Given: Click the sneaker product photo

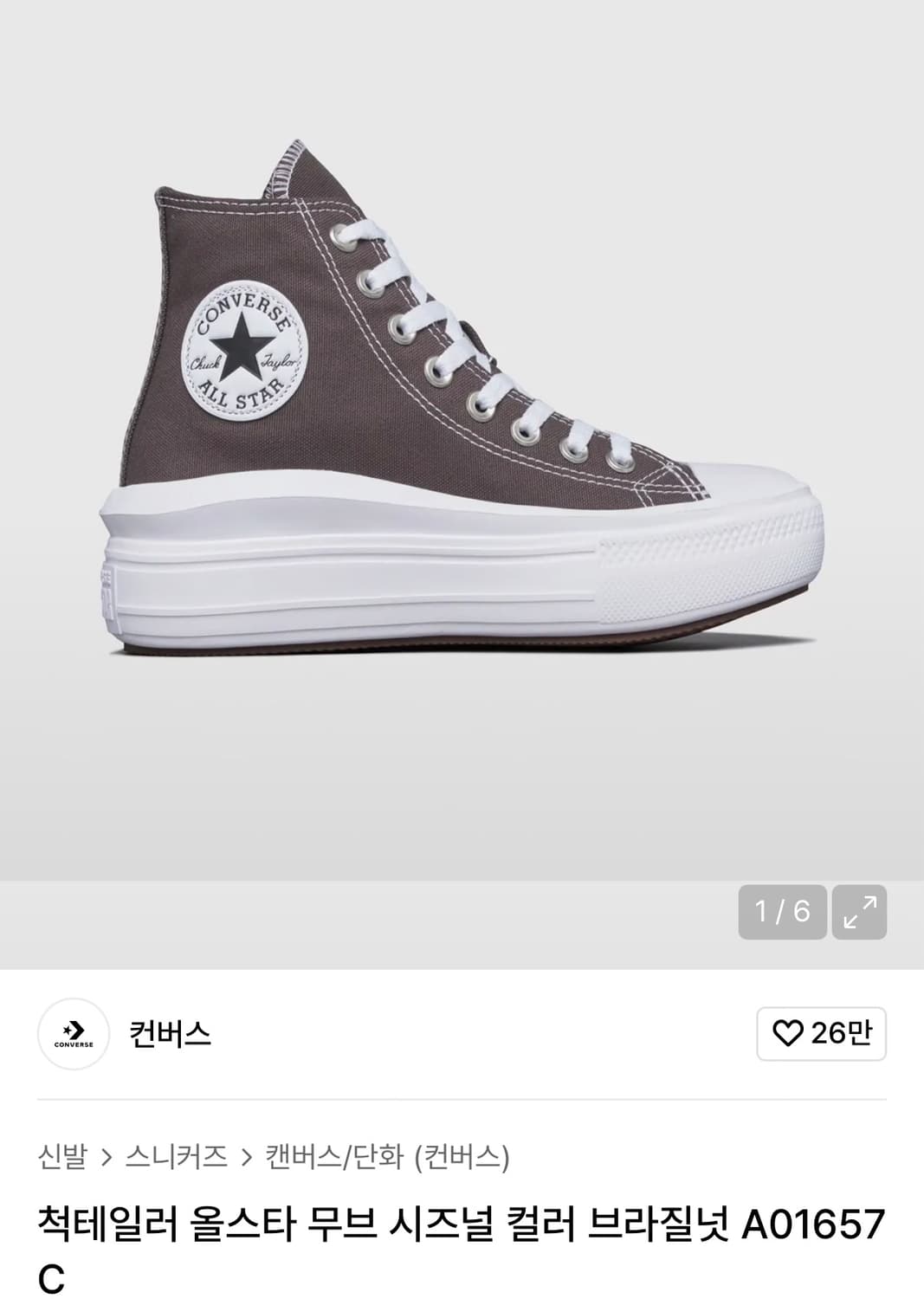Looking at the screenshot, I should pyautogui.click(x=462, y=407).
